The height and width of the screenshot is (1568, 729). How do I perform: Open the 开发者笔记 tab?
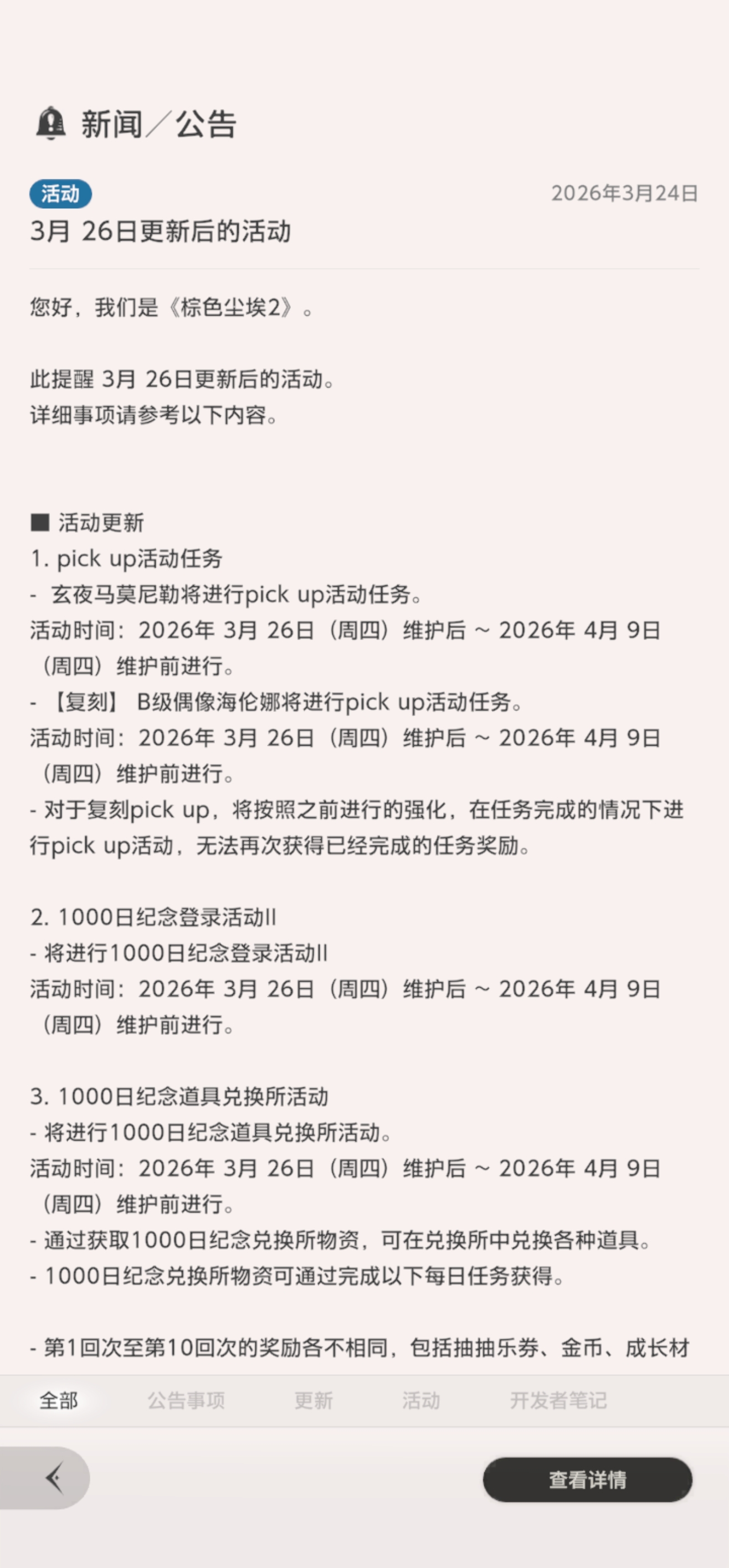[558, 1400]
